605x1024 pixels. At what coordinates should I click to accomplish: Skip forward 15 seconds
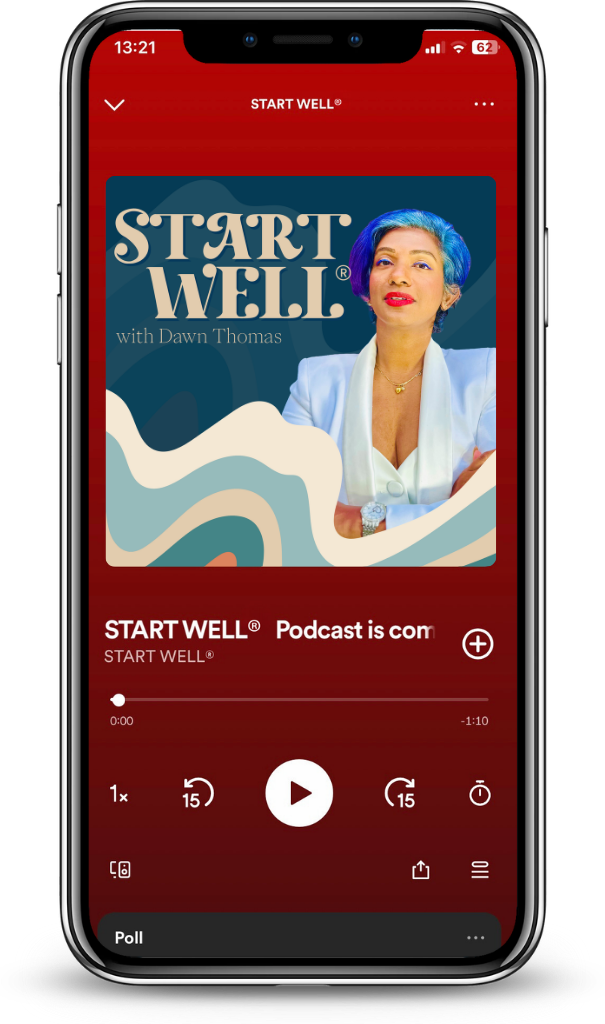(x=400, y=794)
